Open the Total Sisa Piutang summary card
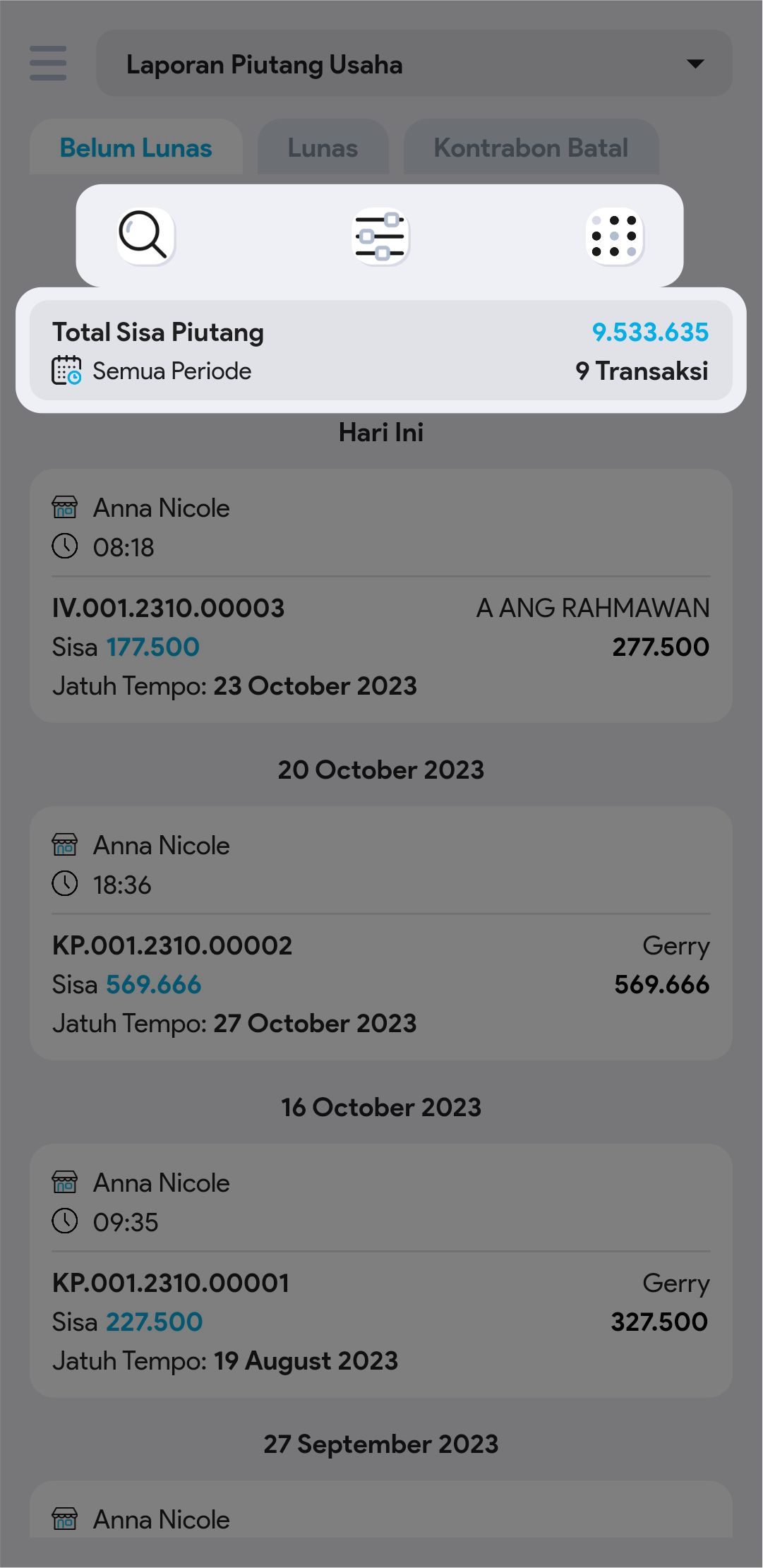Viewport: 763px width, 1568px height. [380, 351]
